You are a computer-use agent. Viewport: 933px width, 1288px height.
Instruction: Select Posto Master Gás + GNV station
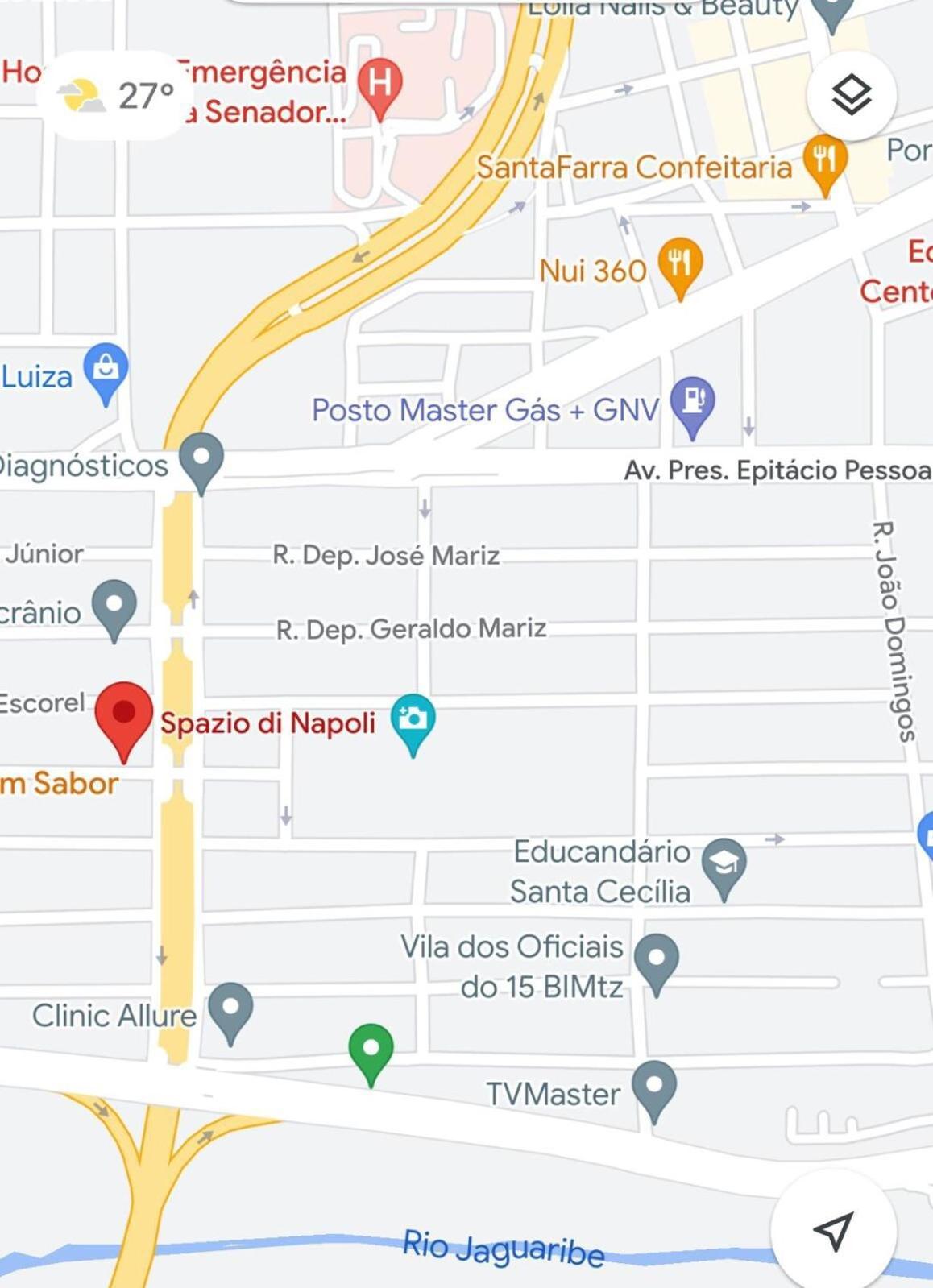pos(693,403)
